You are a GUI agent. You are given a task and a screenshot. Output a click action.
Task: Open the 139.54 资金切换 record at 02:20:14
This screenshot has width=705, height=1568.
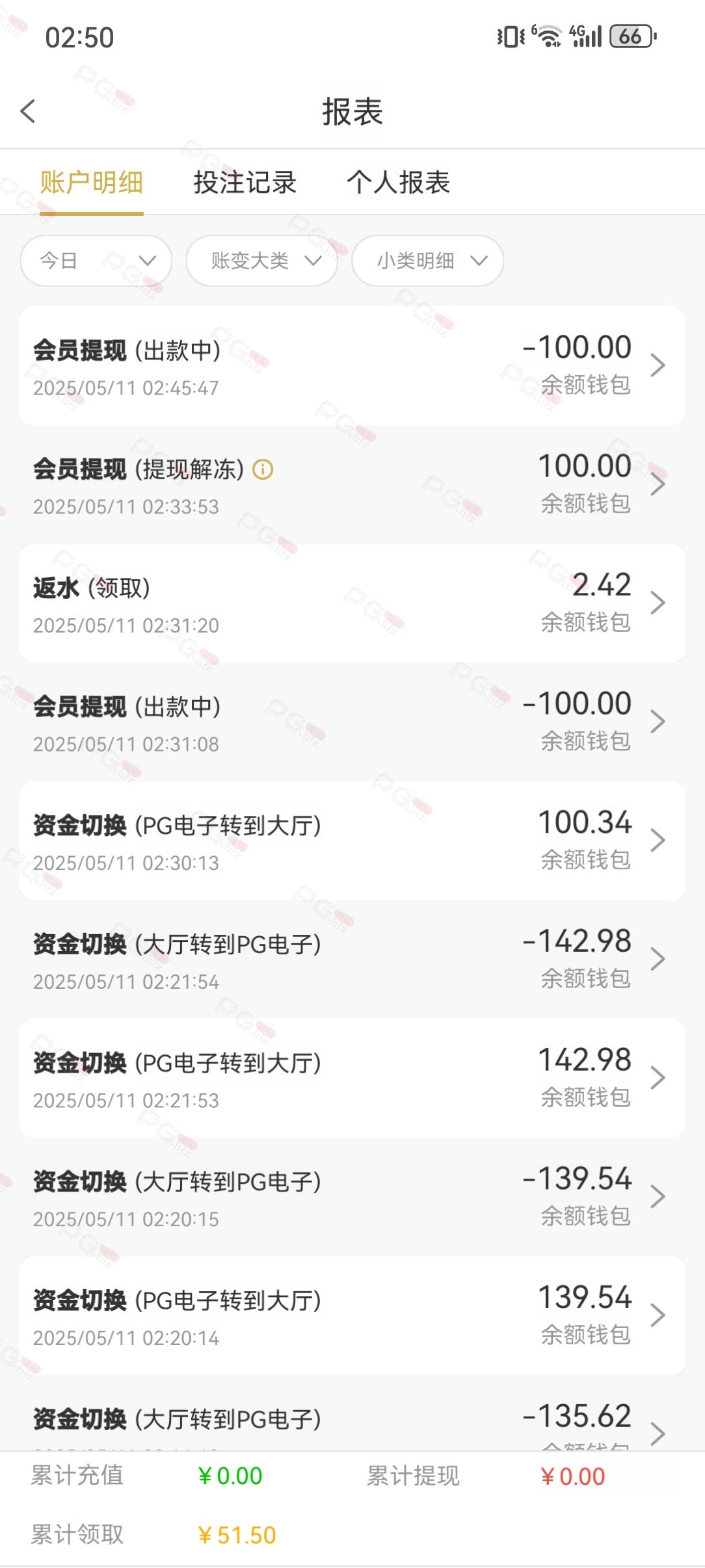352,1316
